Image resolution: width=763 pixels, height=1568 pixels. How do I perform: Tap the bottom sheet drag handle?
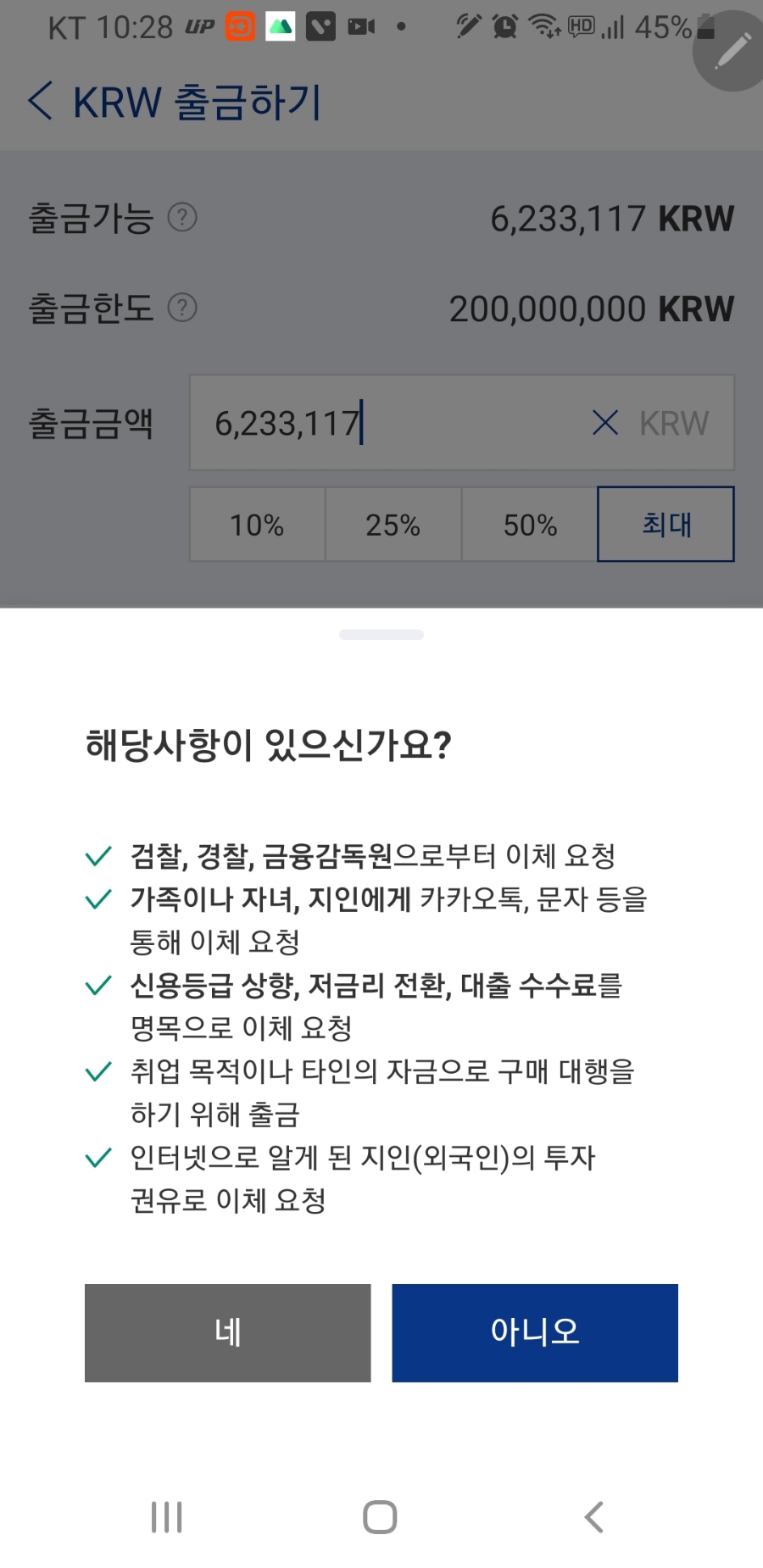(x=381, y=633)
